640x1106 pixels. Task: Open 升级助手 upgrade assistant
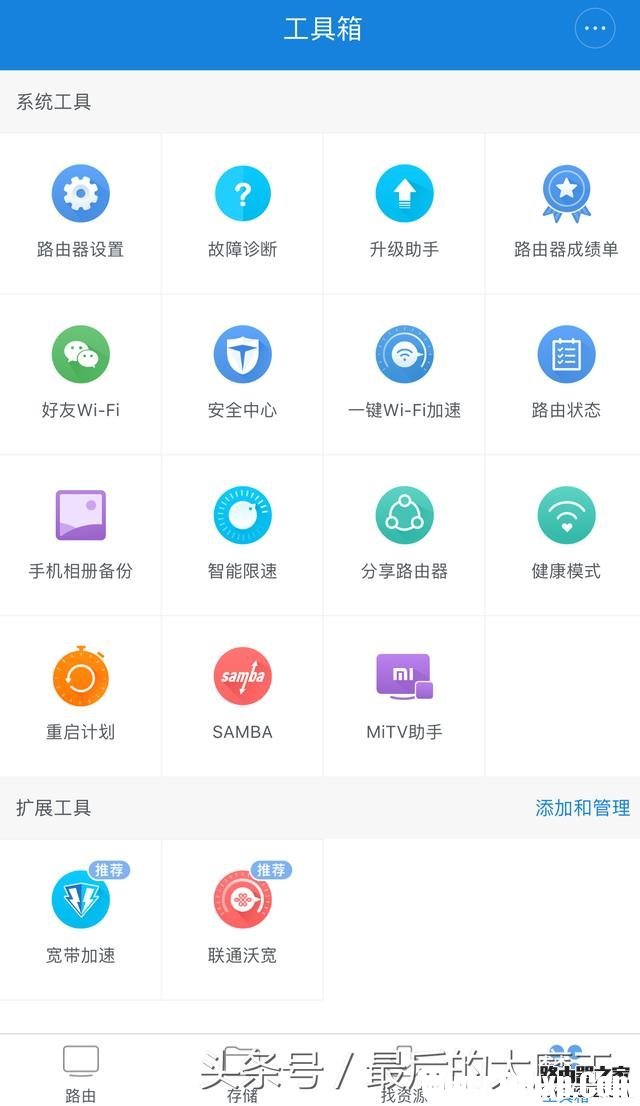pos(404,213)
